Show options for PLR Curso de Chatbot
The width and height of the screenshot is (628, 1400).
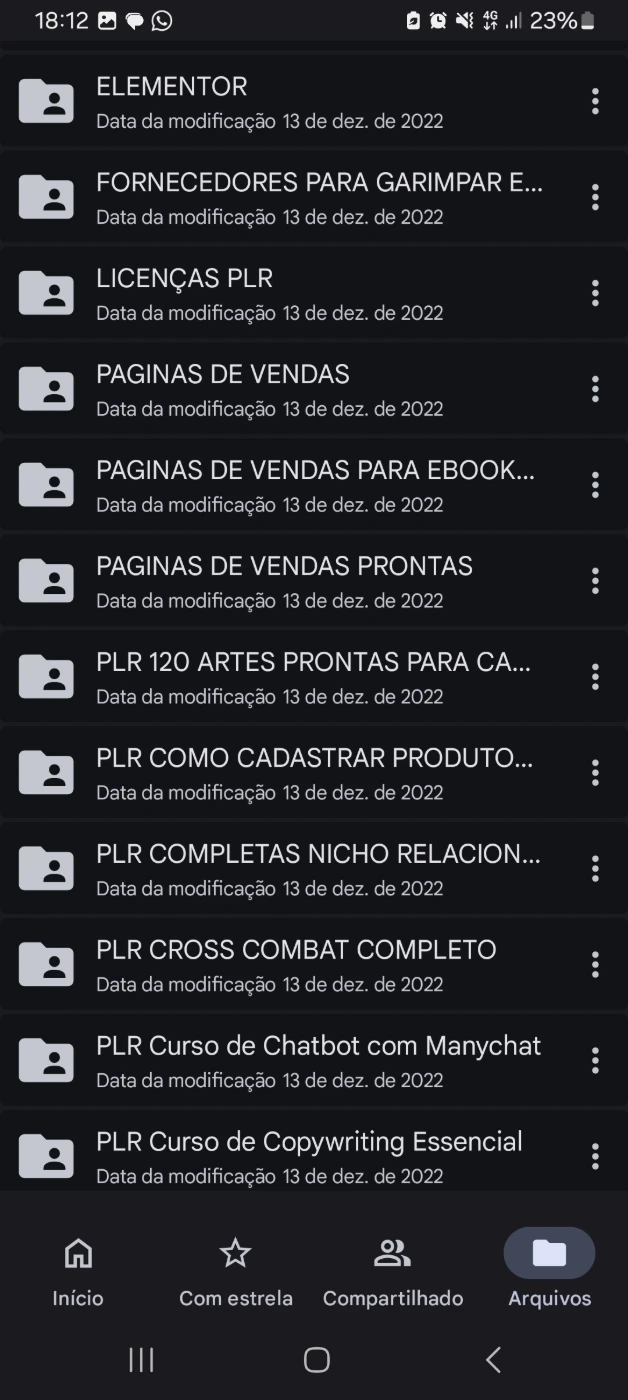595,1061
